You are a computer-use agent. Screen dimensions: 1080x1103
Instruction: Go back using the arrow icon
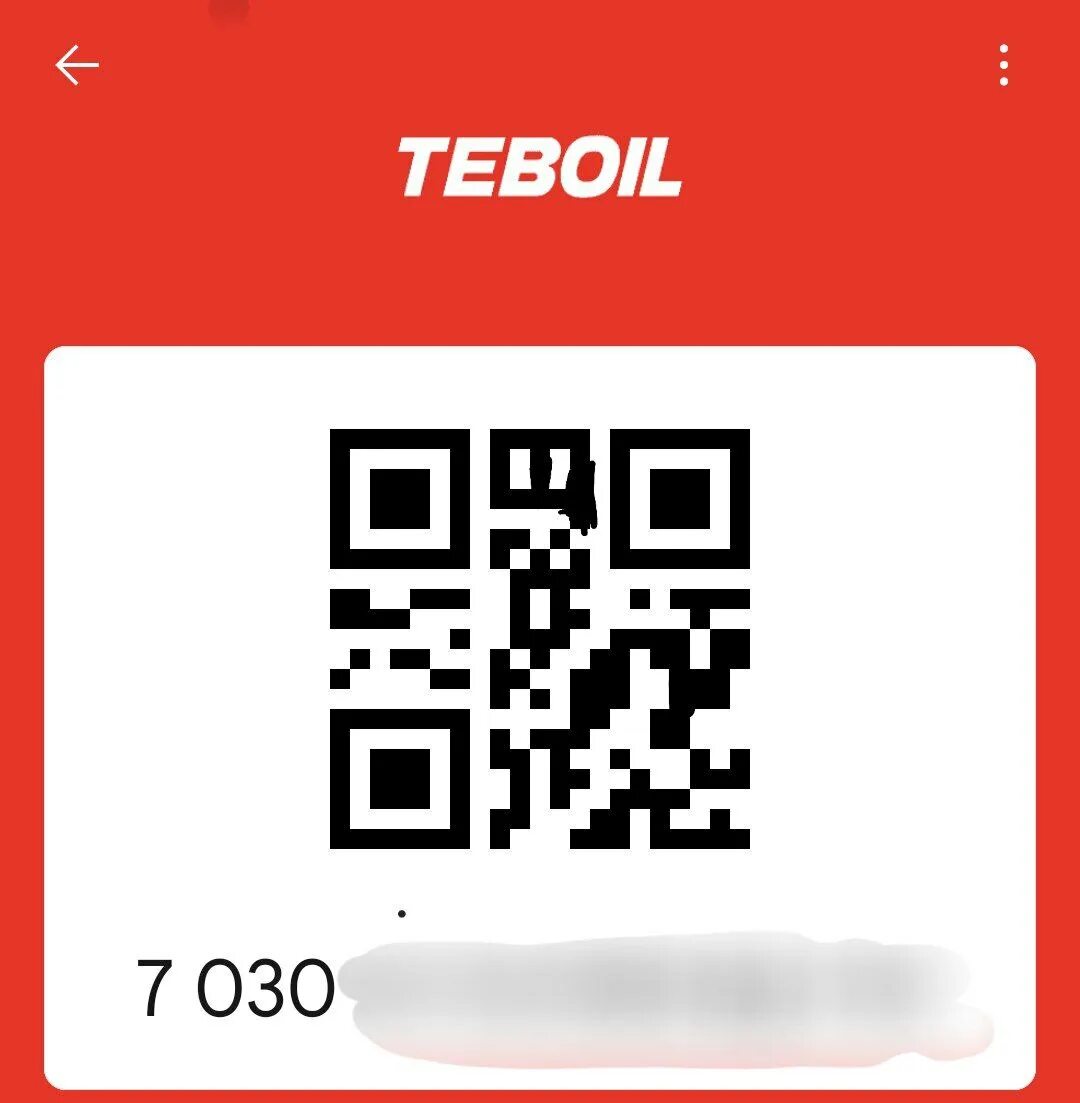77,66
